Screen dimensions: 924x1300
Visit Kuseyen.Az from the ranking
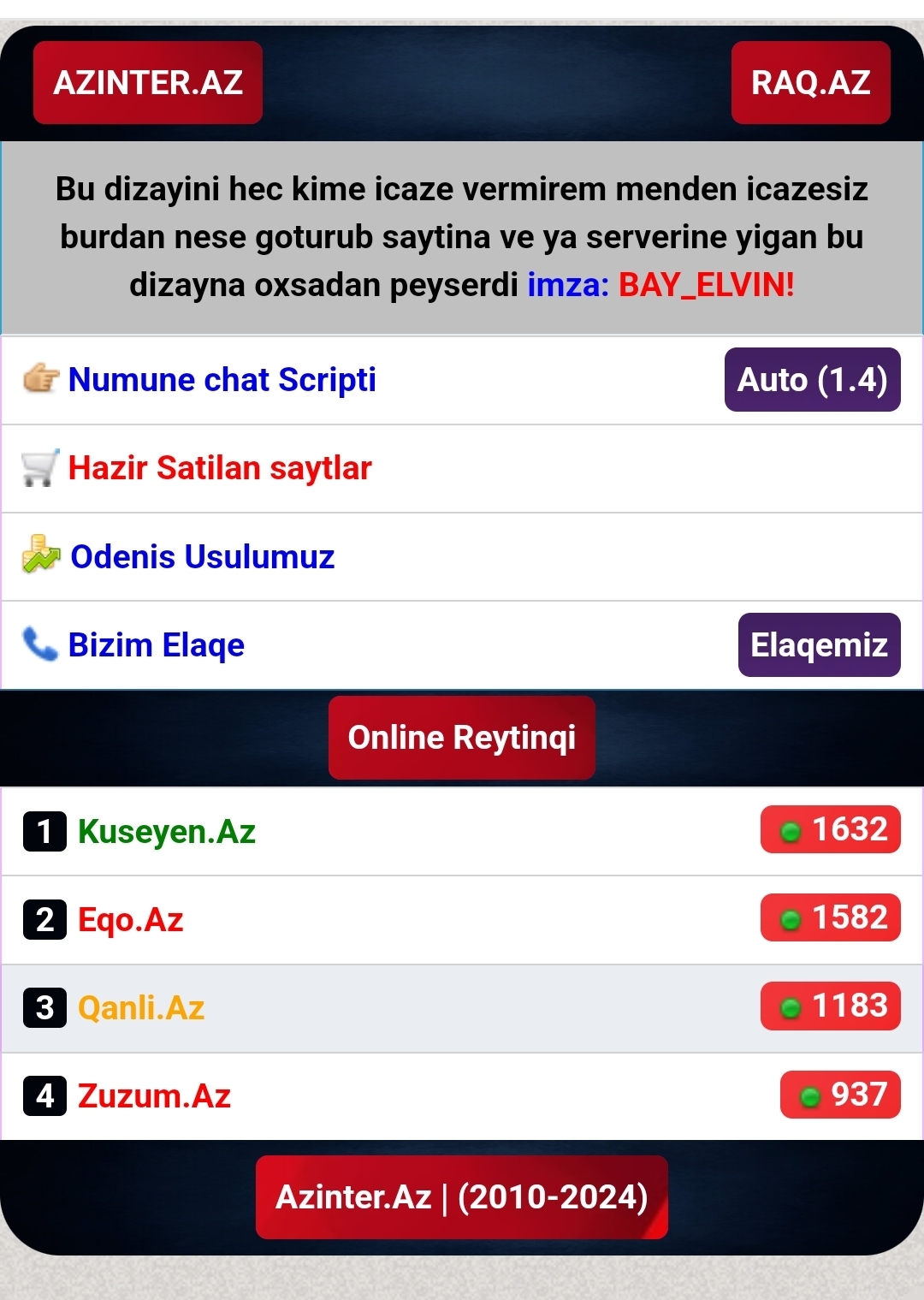(167, 832)
